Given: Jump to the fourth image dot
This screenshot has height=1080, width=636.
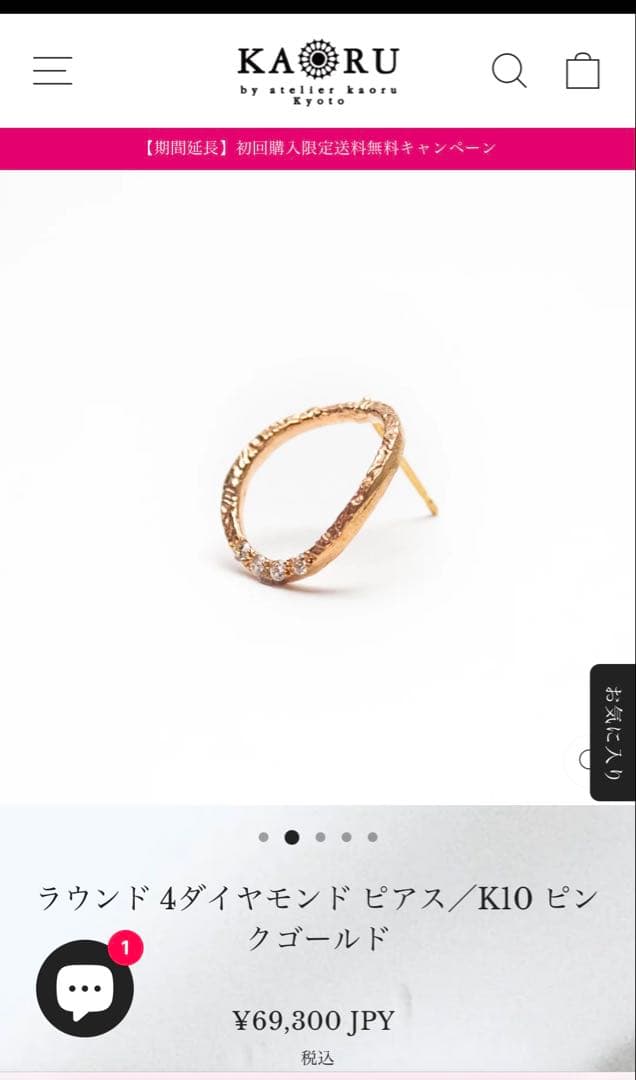Looking at the screenshot, I should (x=346, y=837).
